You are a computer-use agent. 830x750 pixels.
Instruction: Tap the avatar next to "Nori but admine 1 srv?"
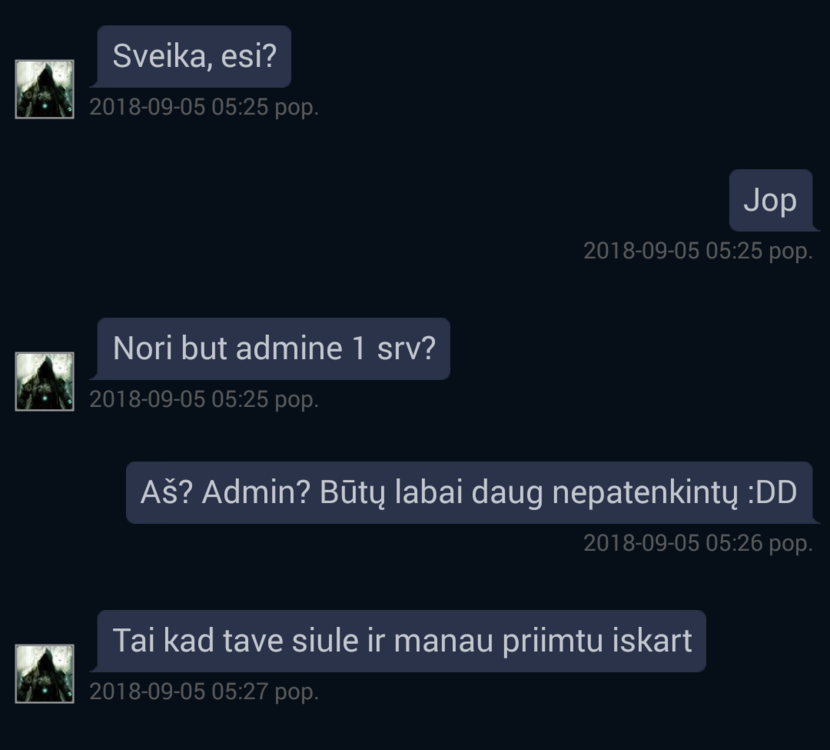click(45, 381)
